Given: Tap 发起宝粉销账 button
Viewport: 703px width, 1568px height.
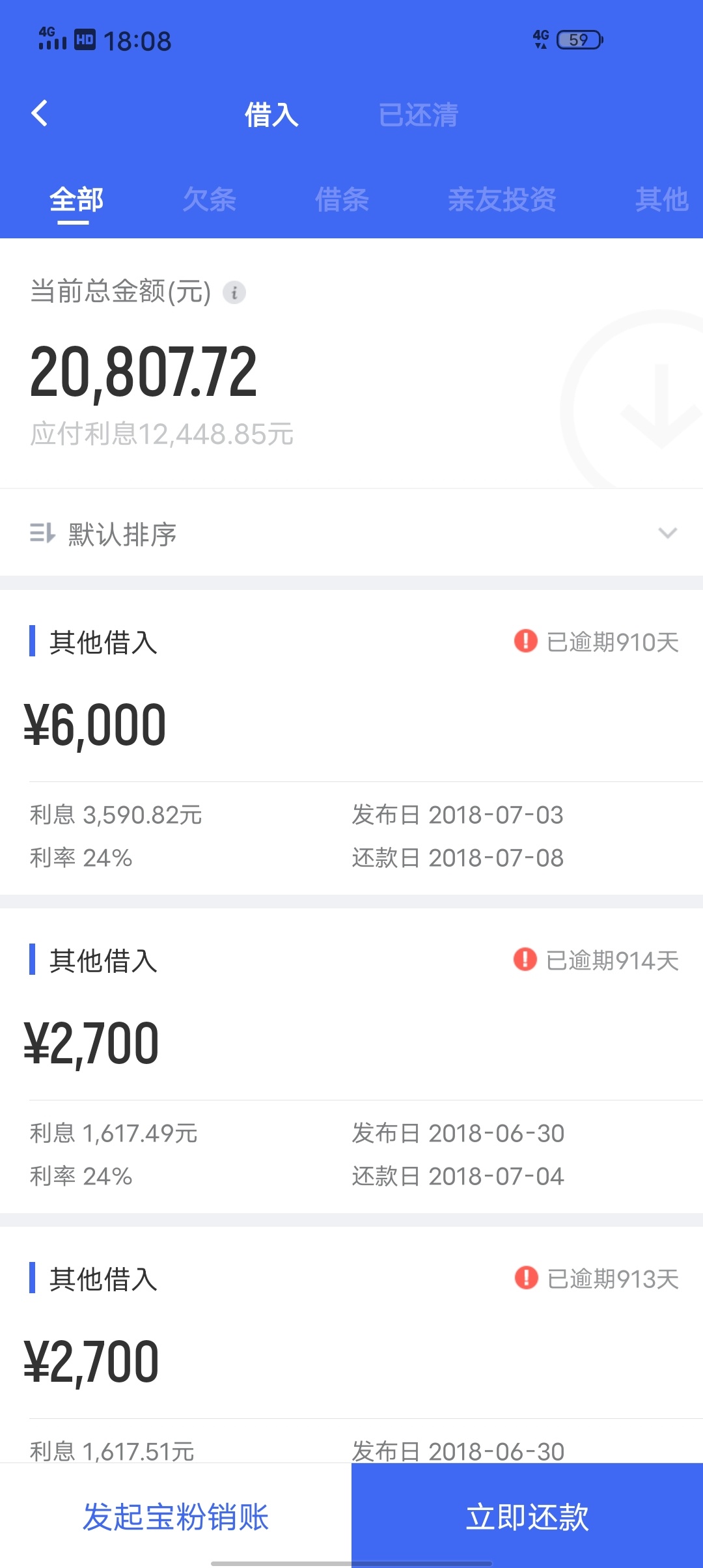Looking at the screenshot, I should coord(176,1516).
